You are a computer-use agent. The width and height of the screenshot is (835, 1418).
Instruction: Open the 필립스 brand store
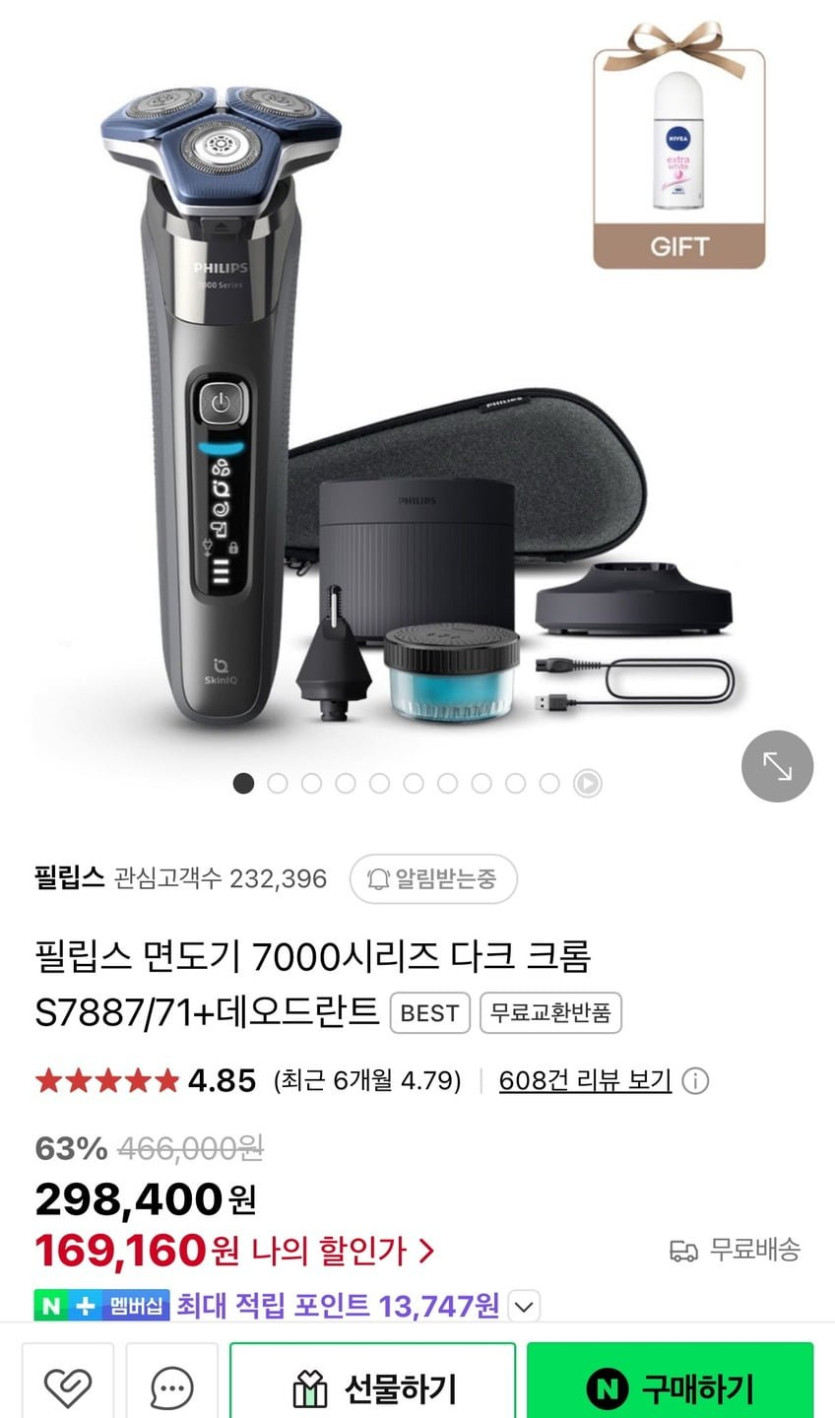pos(69,879)
